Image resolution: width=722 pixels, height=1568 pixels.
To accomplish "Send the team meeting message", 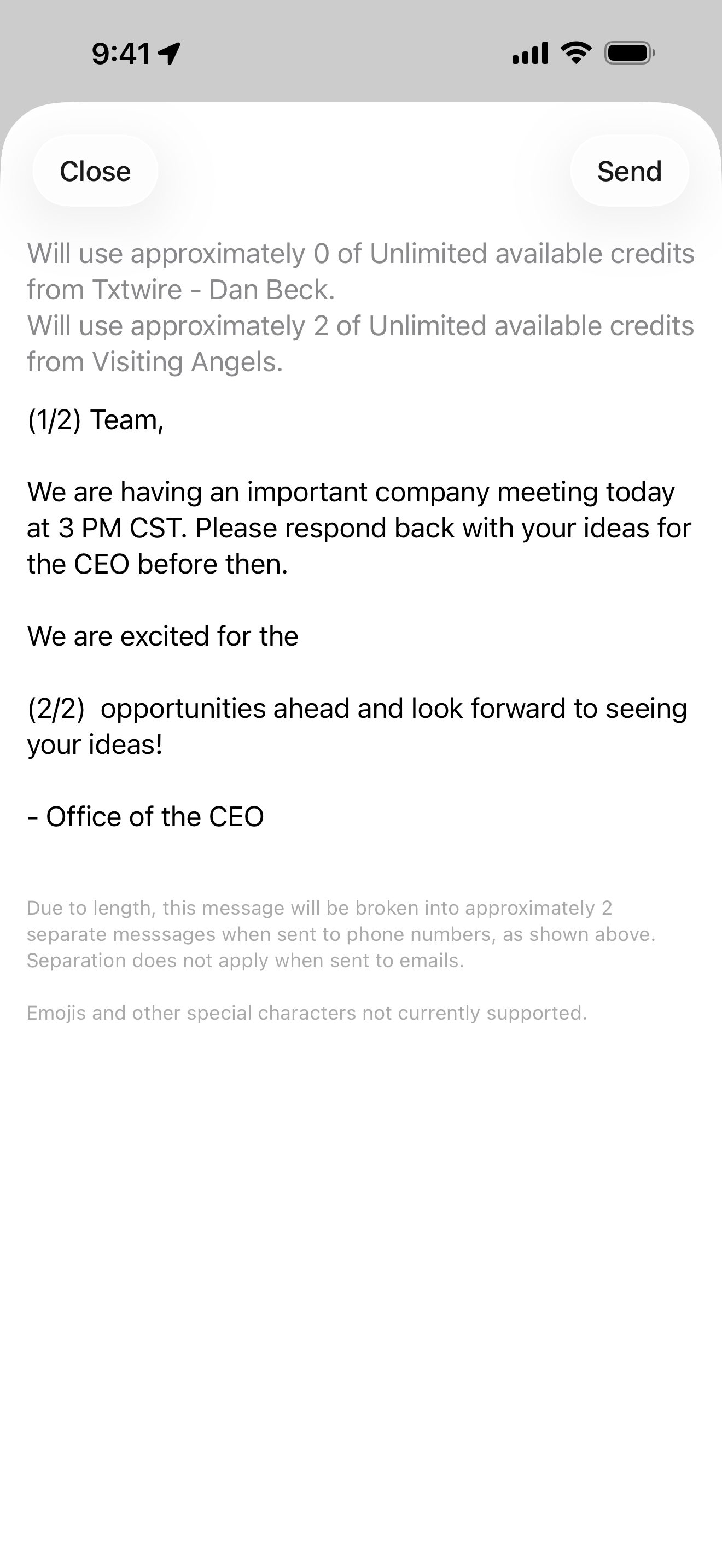I will pyautogui.click(x=630, y=171).
